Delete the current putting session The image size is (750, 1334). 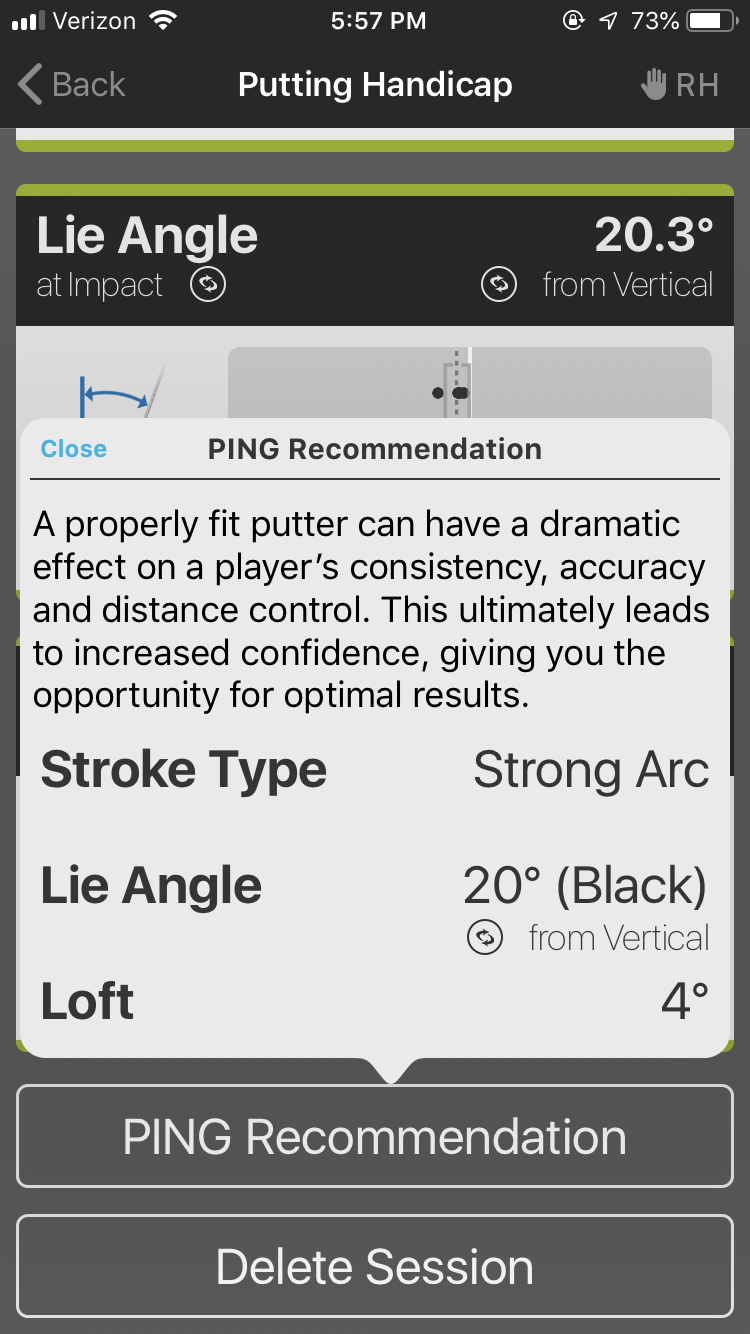coord(374,1266)
